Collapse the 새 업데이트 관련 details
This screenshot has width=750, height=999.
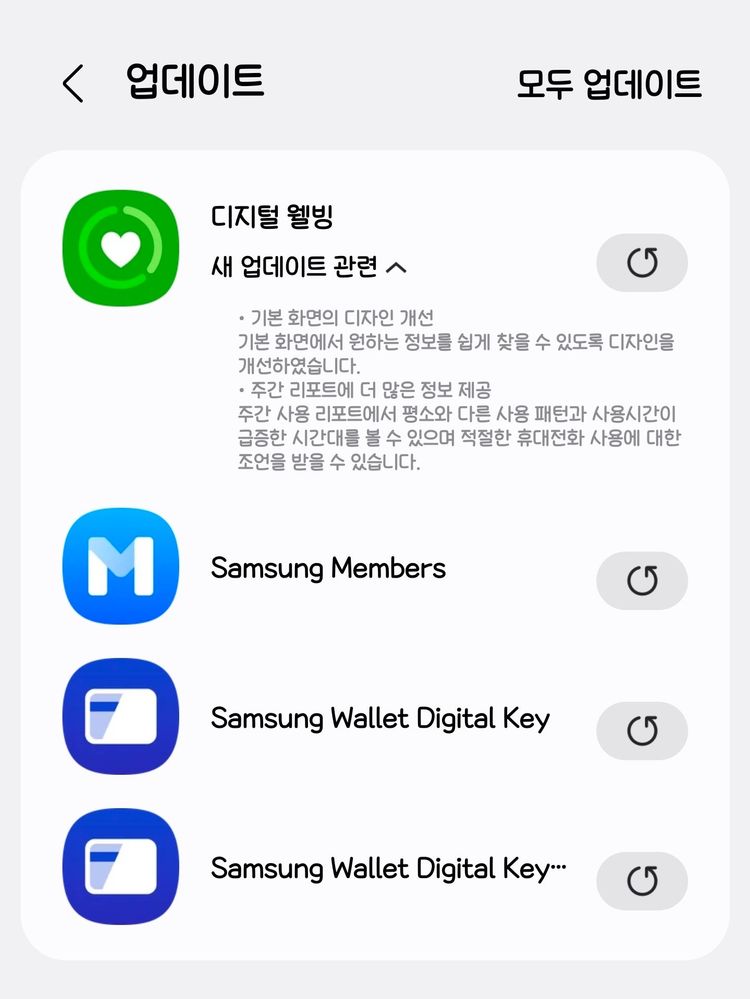(309, 267)
